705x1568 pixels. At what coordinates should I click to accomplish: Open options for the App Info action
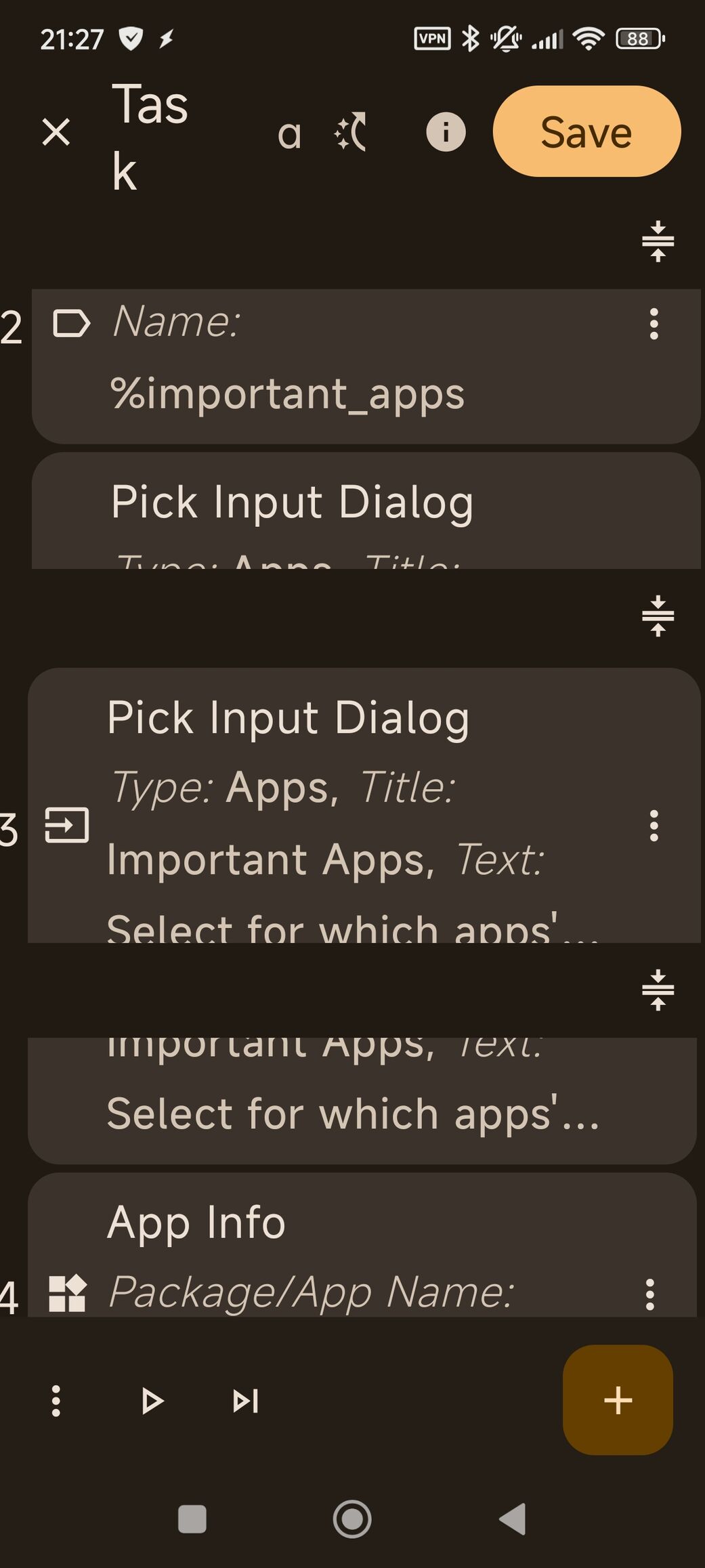pyautogui.click(x=649, y=1294)
